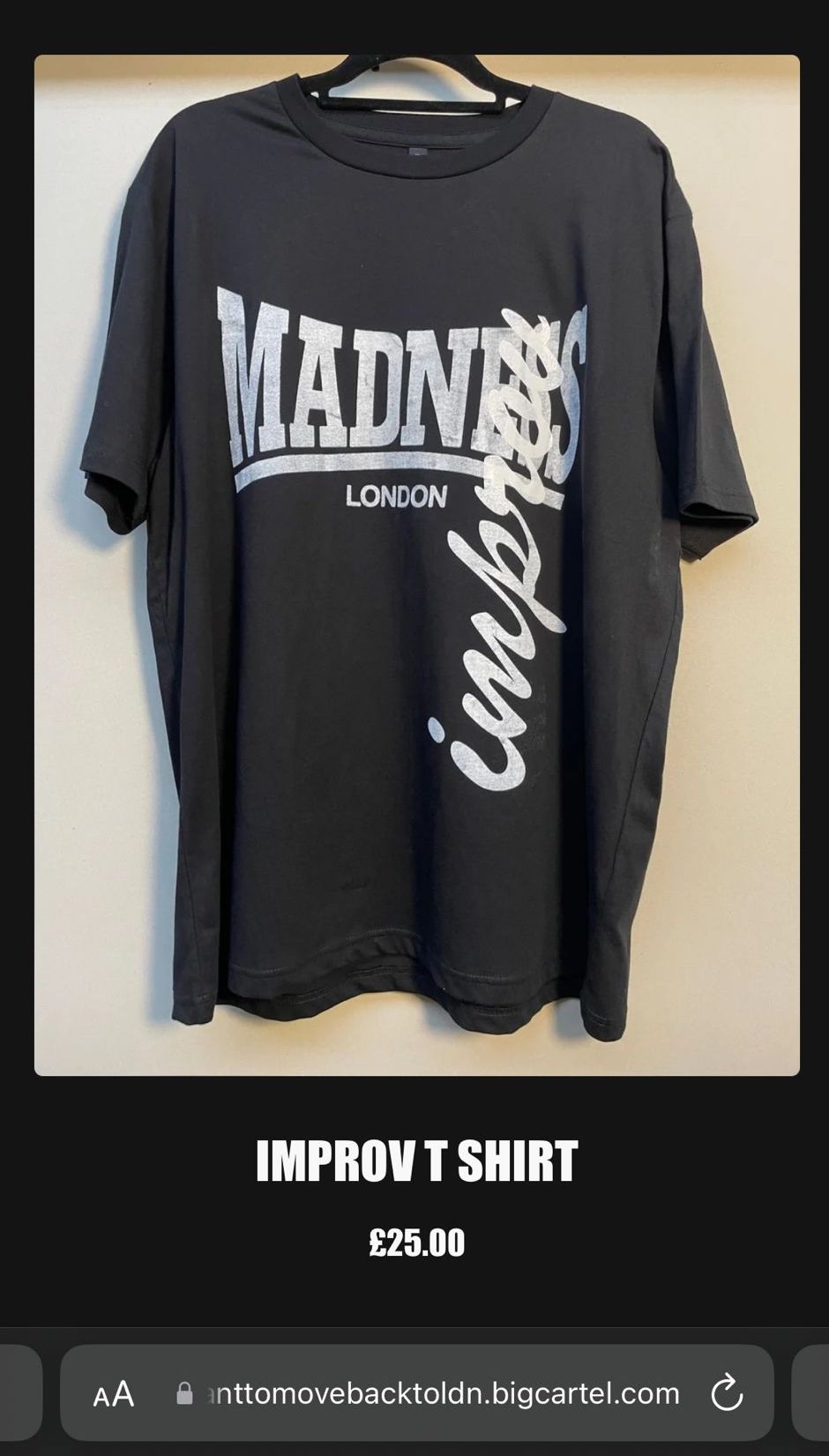The width and height of the screenshot is (829, 1456).
Task: Reload the page
Action: click(727, 1393)
